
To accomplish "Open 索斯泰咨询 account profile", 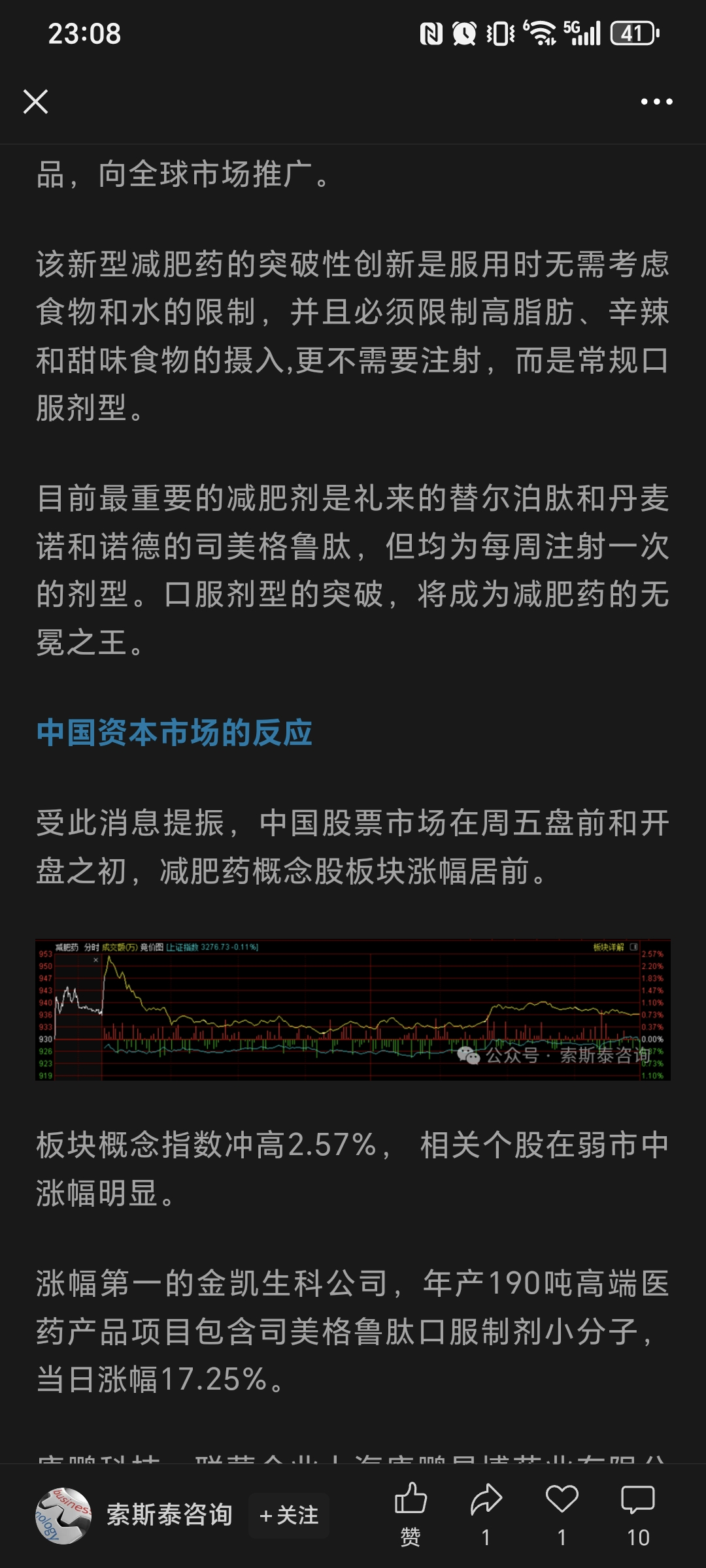I will [x=134, y=1515].
